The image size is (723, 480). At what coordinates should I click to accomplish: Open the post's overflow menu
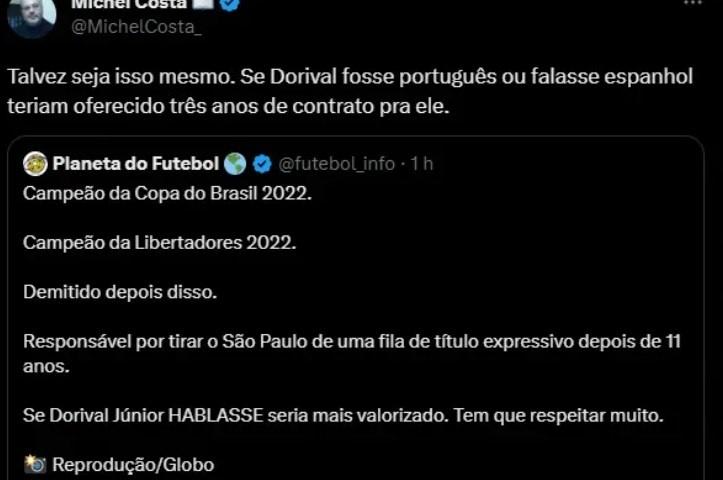click(692, 4)
